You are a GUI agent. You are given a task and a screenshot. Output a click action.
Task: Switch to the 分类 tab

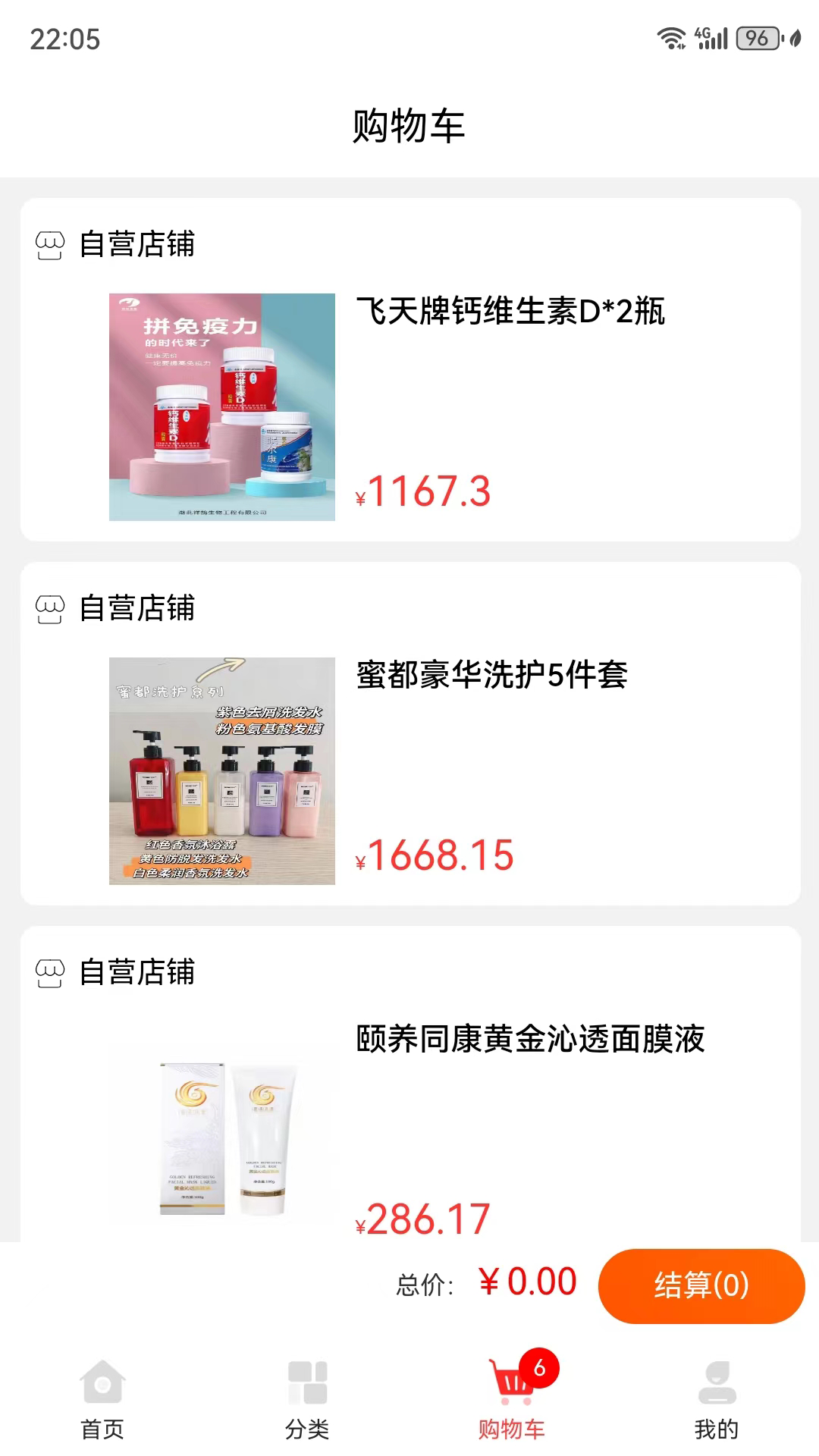(x=307, y=1400)
